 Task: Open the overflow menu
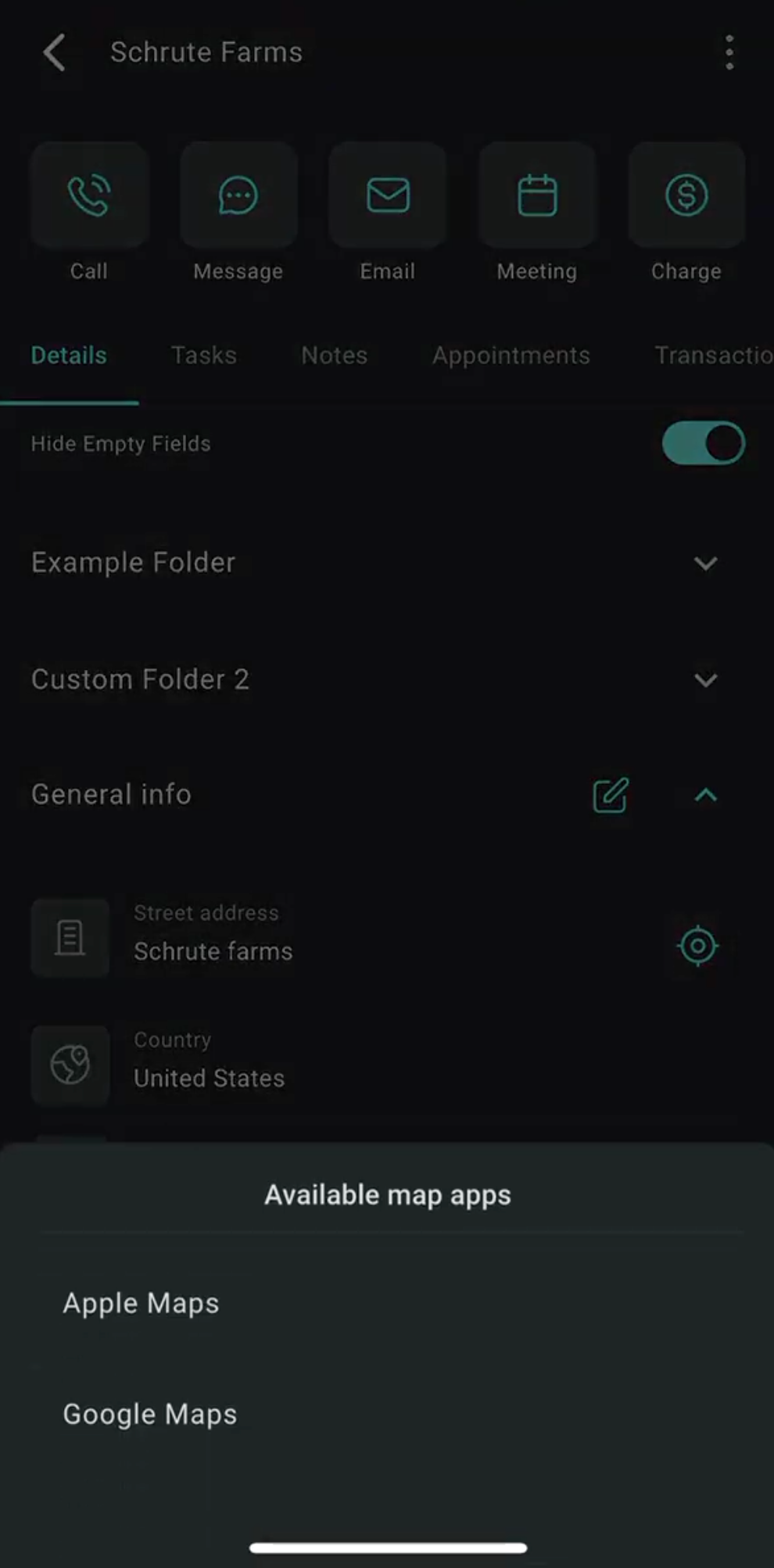click(x=729, y=52)
